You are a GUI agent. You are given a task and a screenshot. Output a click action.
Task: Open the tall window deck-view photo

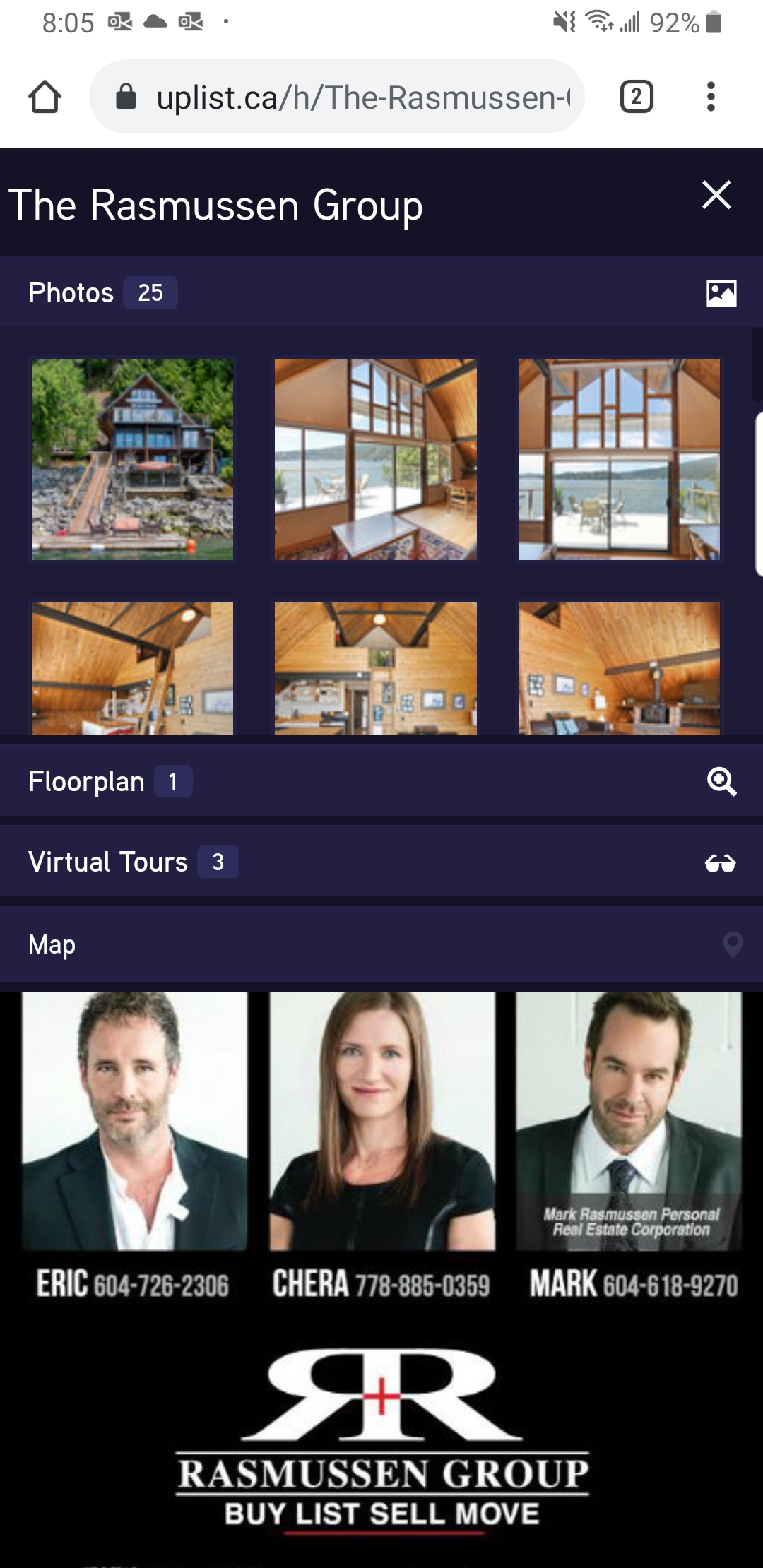[x=619, y=459]
